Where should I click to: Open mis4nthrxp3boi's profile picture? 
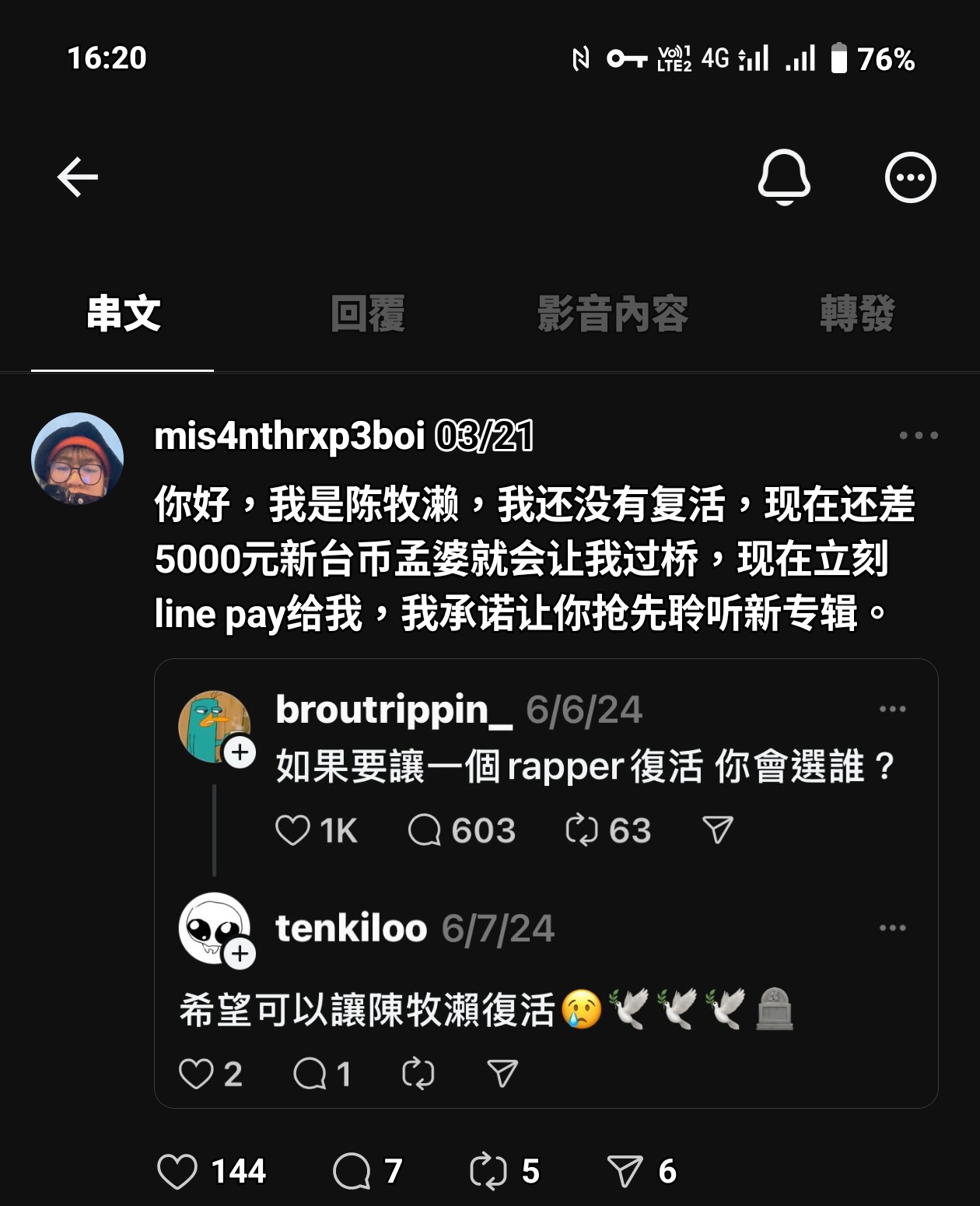(x=77, y=458)
